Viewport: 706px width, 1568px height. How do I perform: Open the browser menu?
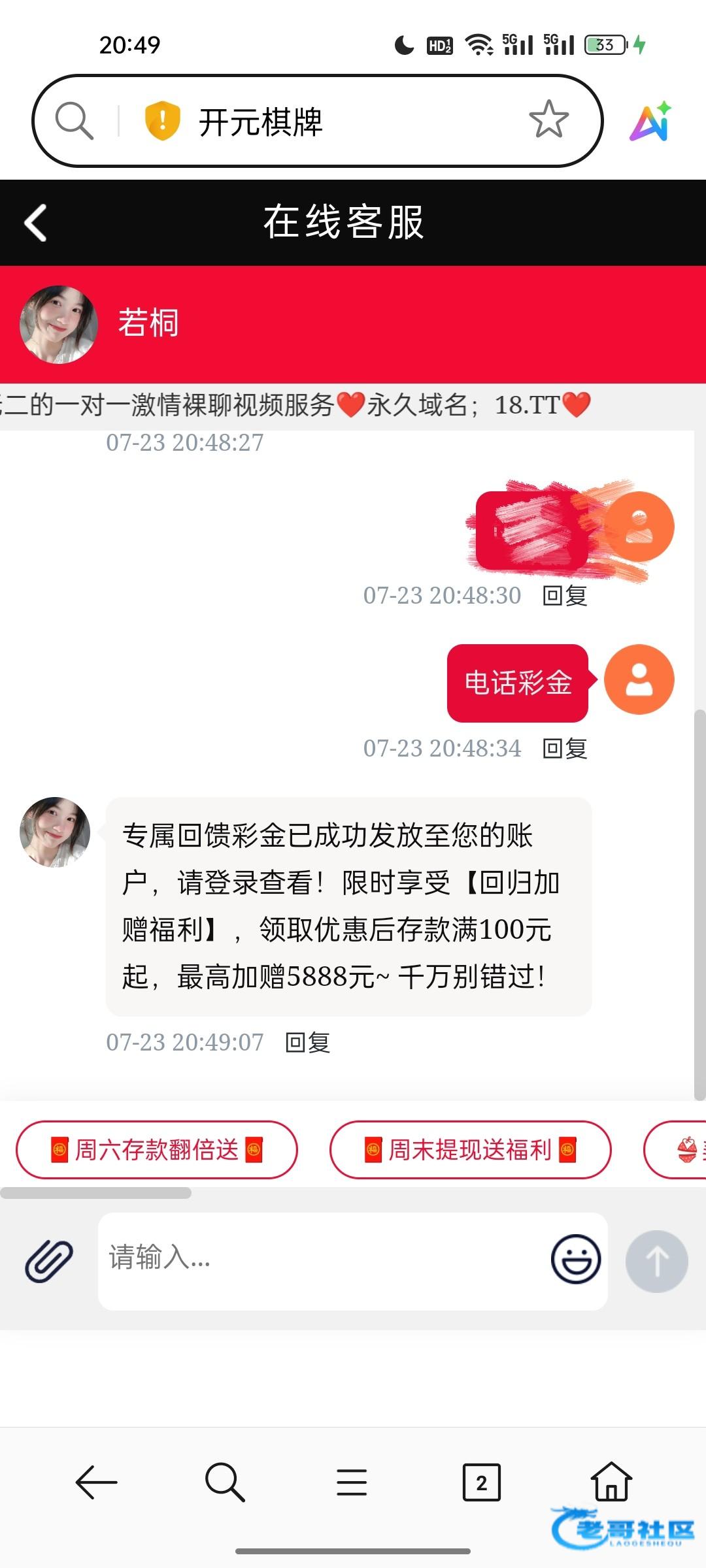point(352,1482)
